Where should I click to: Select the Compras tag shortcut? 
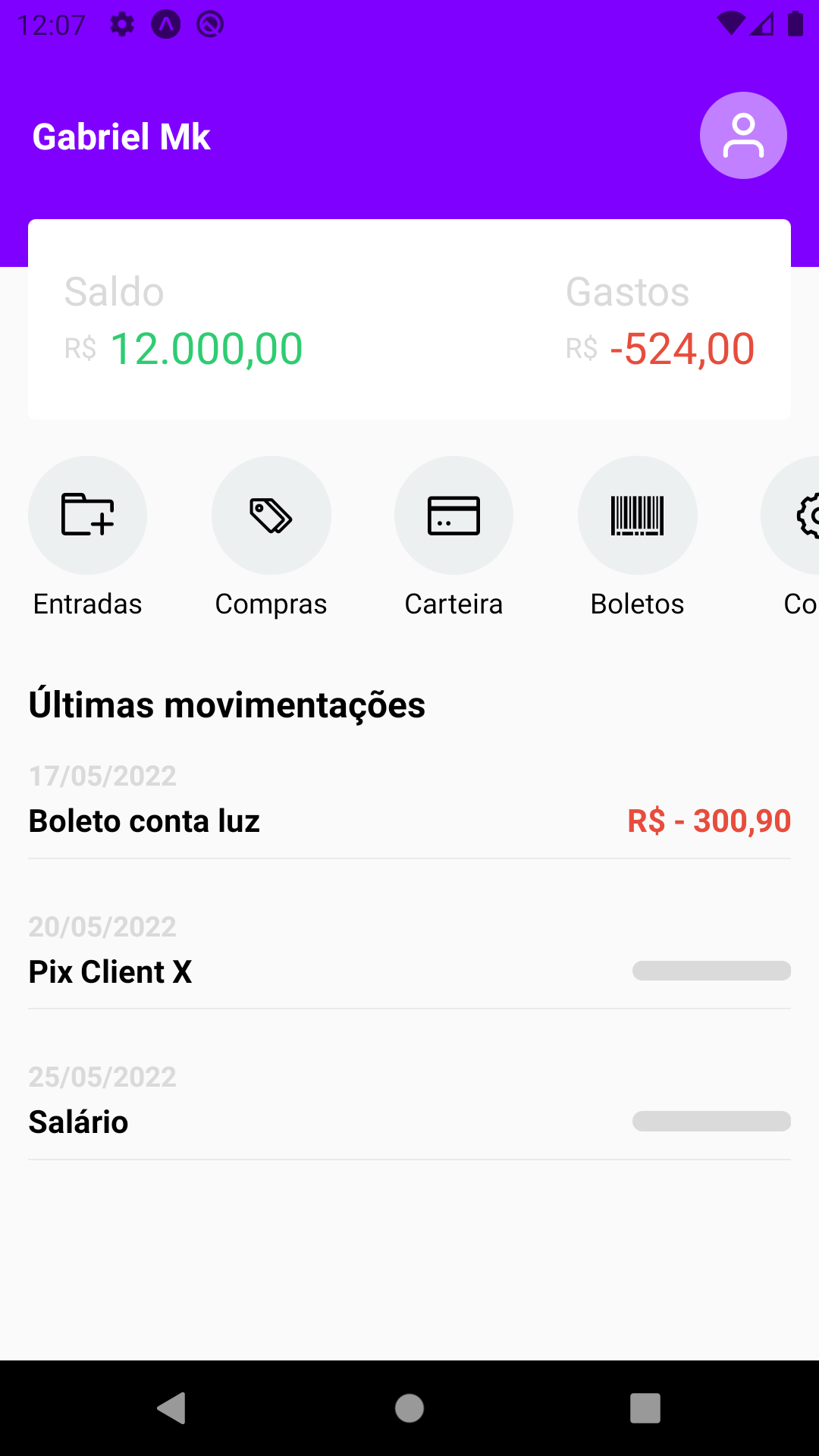(x=271, y=515)
